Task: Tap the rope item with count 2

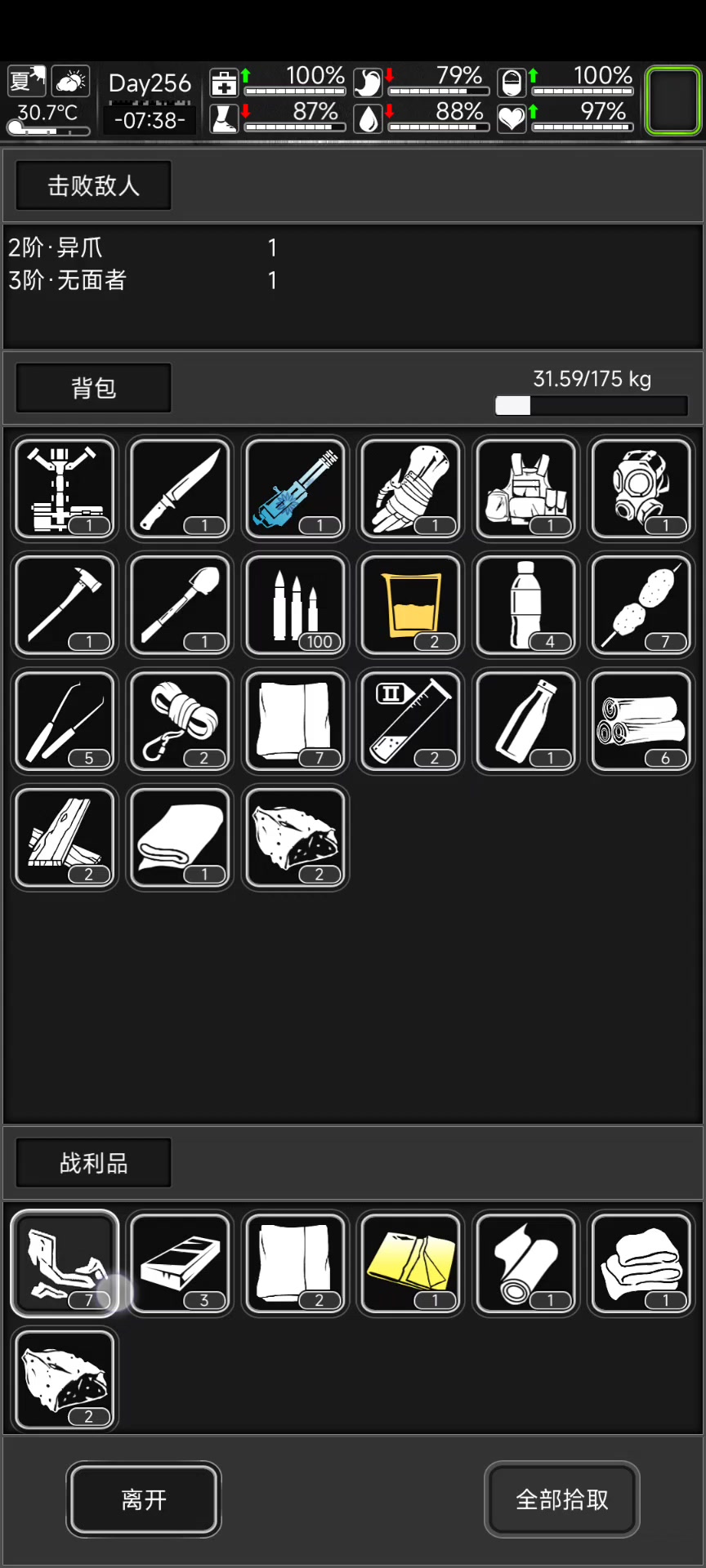Action: point(181,721)
